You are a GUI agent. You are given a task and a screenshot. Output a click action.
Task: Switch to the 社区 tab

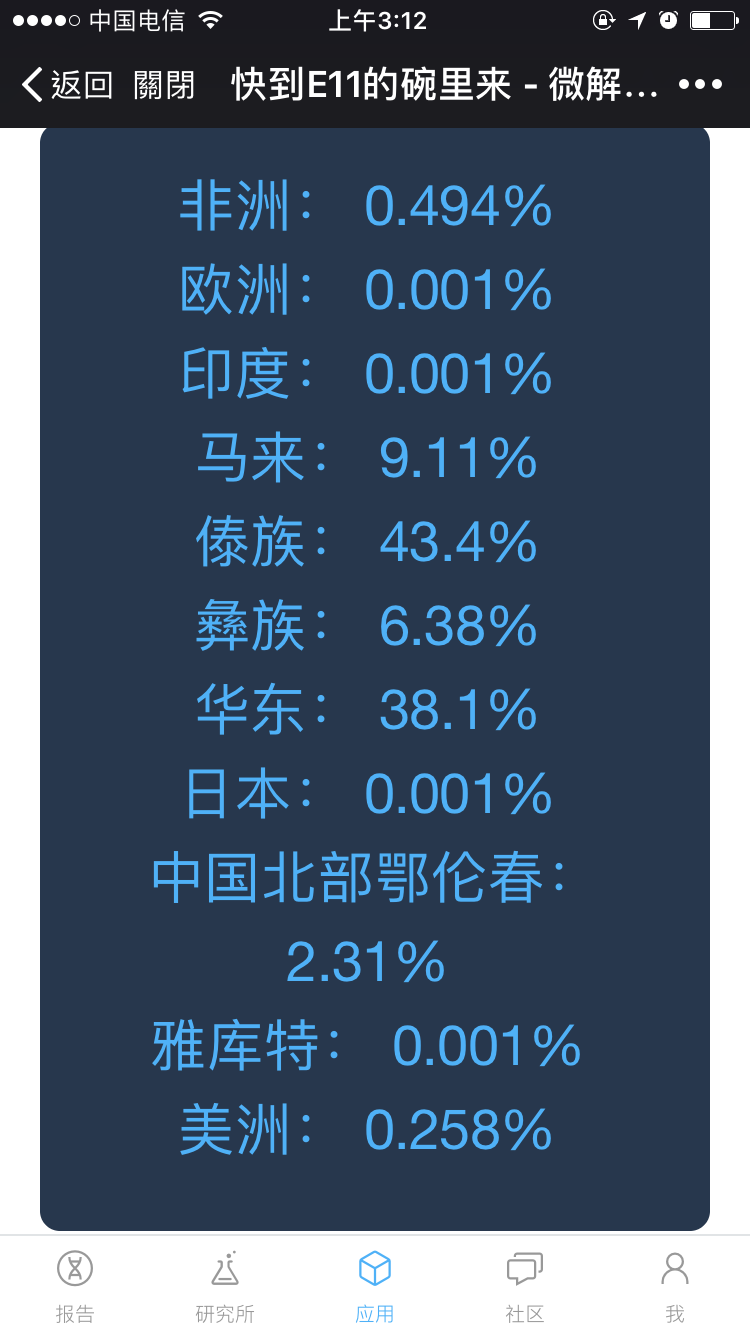(525, 1286)
